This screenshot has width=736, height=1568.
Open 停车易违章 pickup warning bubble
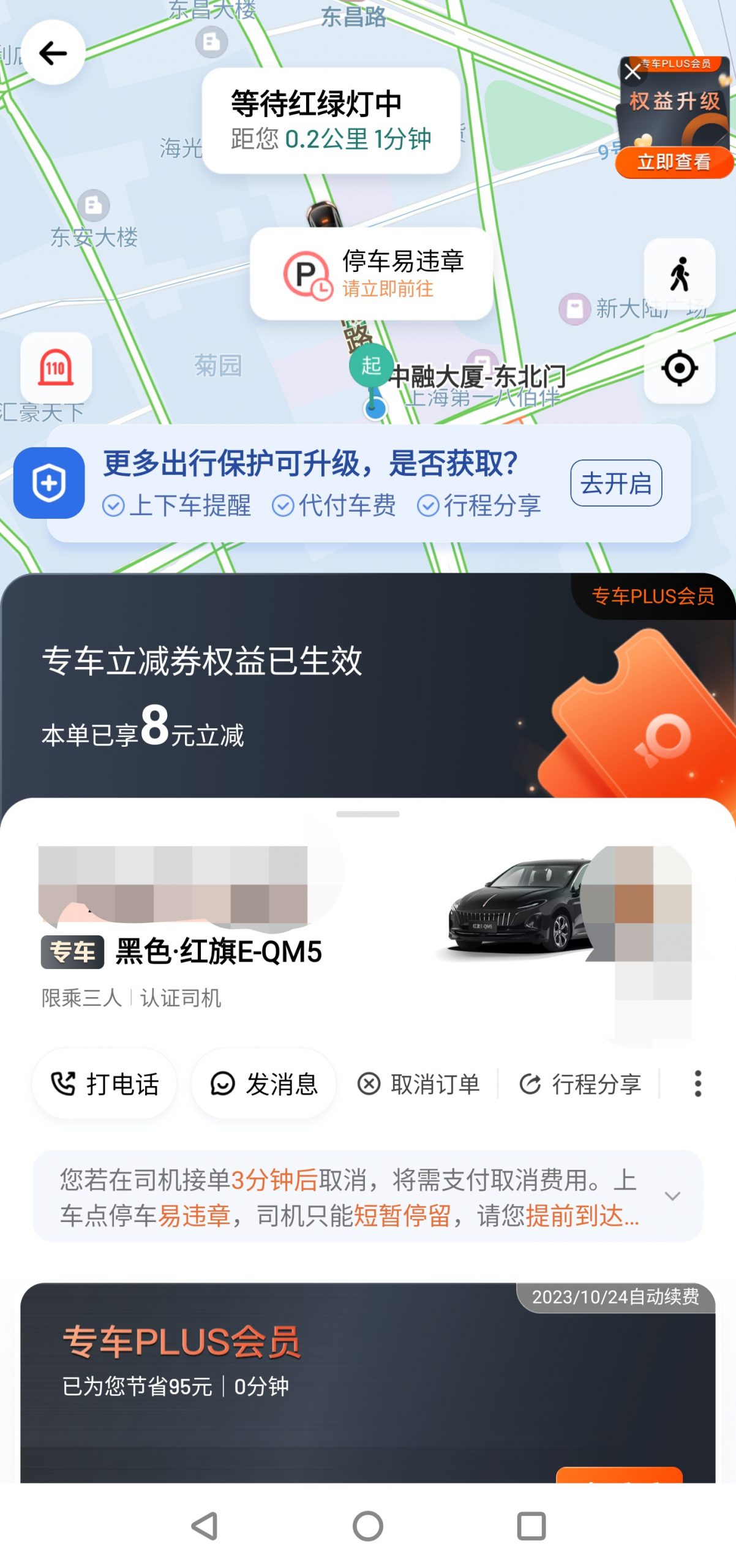tap(372, 274)
